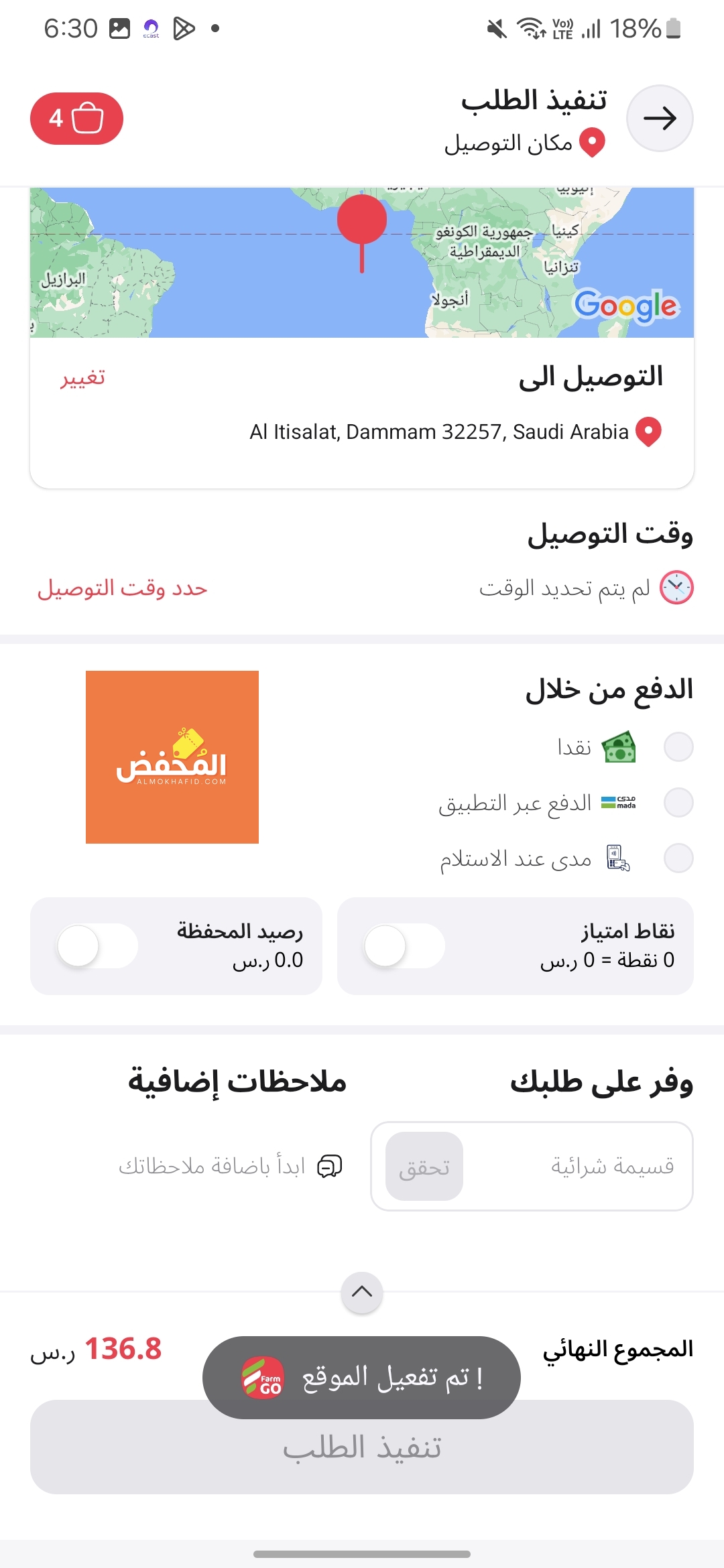Click the speech bubble icon in ملاحظات إضافية
The height and width of the screenshot is (1568, 724).
[330, 1166]
